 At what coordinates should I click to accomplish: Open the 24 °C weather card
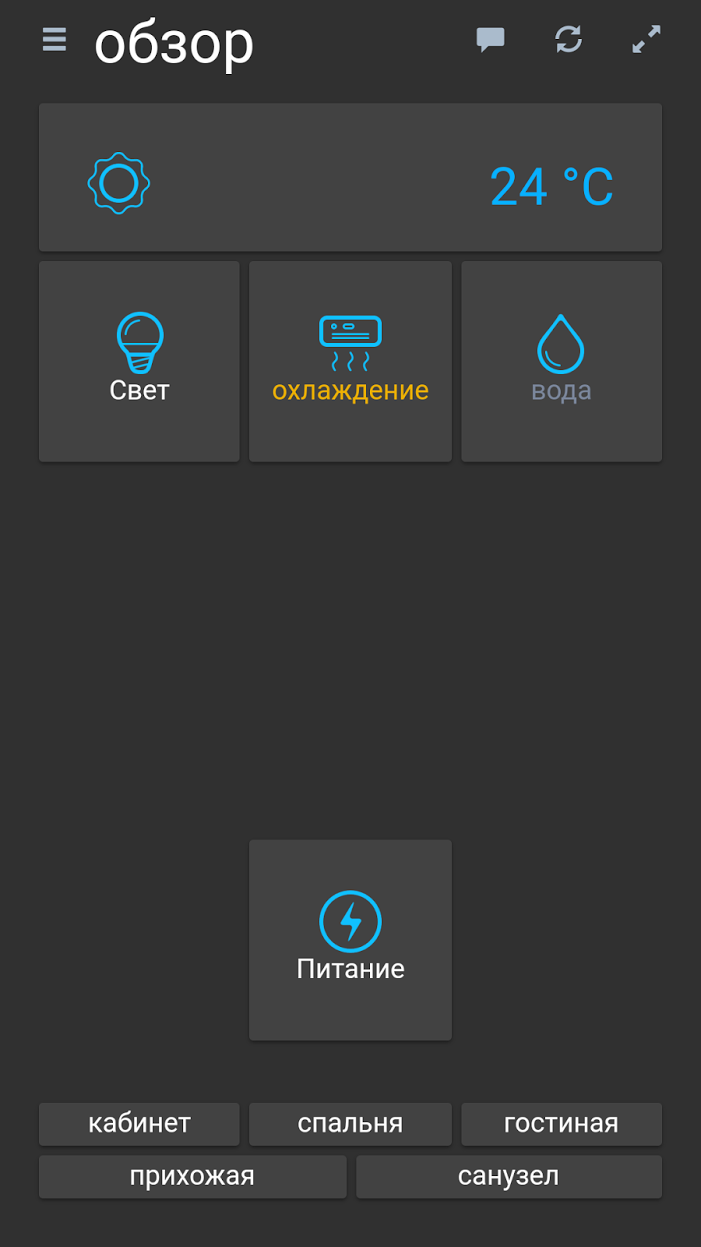(x=350, y=178)
